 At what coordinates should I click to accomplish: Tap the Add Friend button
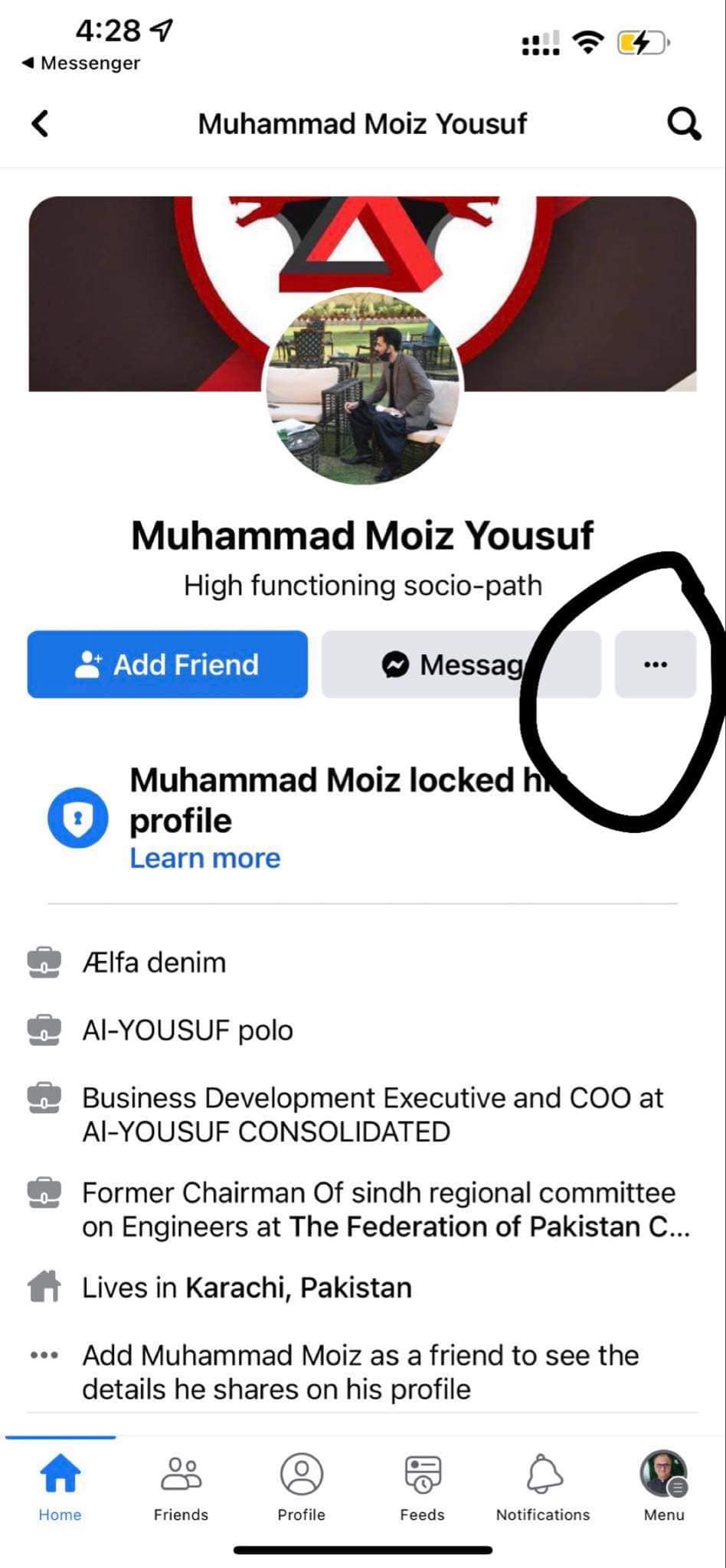coord(168,665)
